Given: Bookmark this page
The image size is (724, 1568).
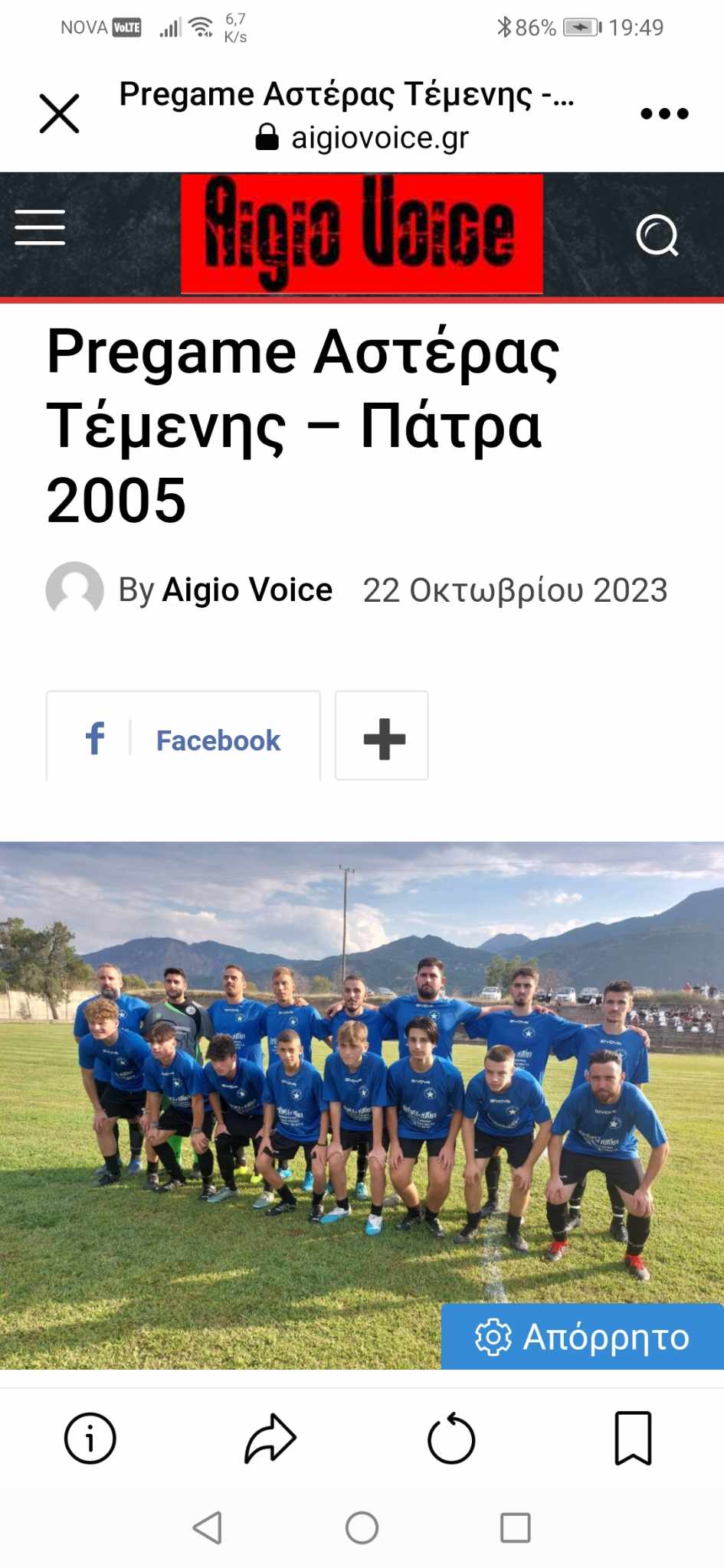Looking at the screenshot, I should [633, 1439].
